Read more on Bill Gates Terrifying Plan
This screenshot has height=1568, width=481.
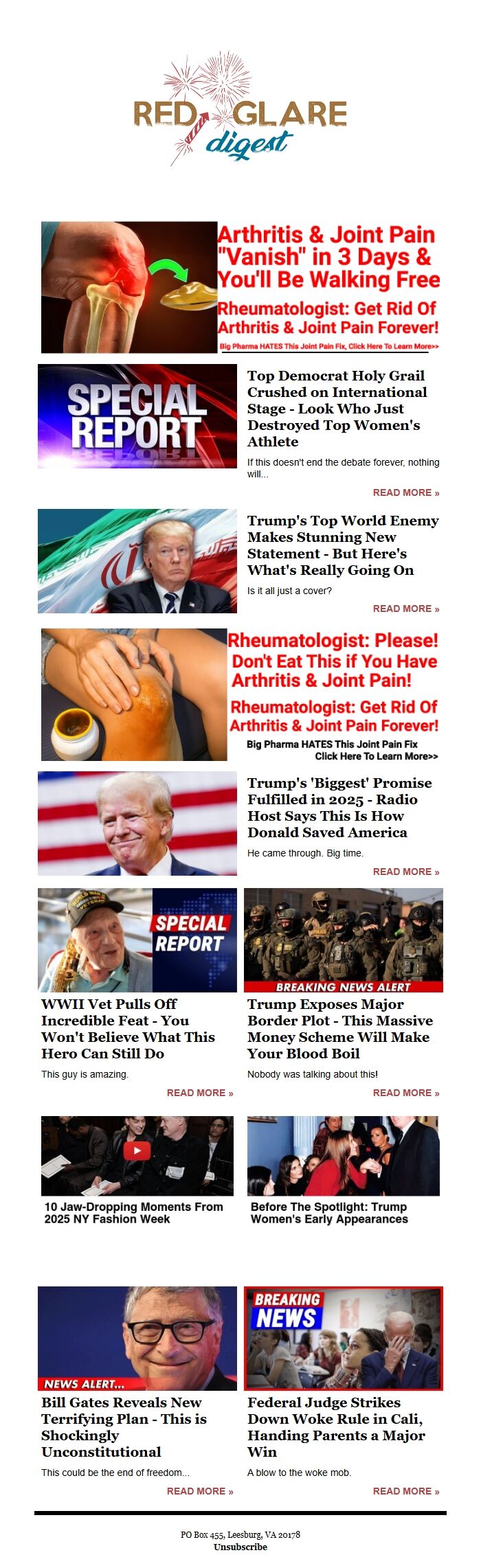(x=199, y=1491)
